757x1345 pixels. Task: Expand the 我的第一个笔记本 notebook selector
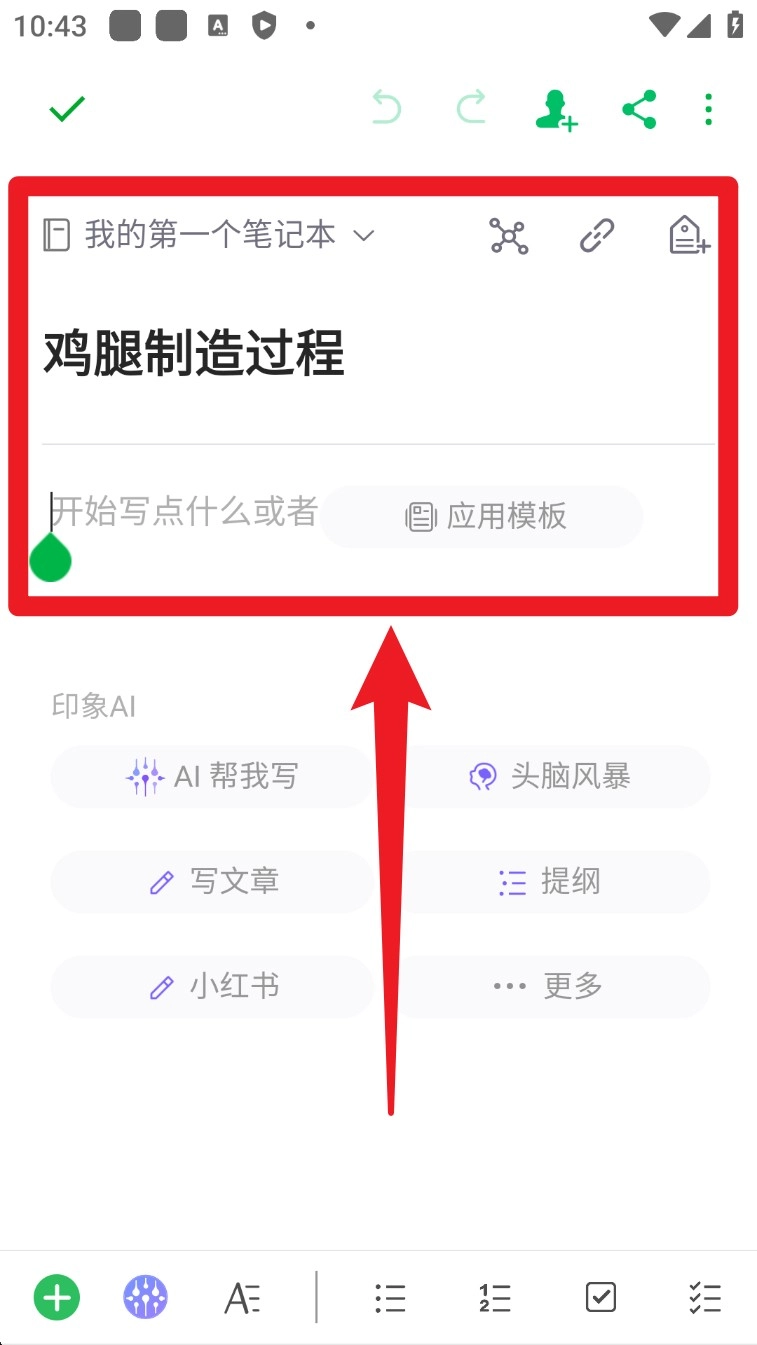[x=210, y=235]
